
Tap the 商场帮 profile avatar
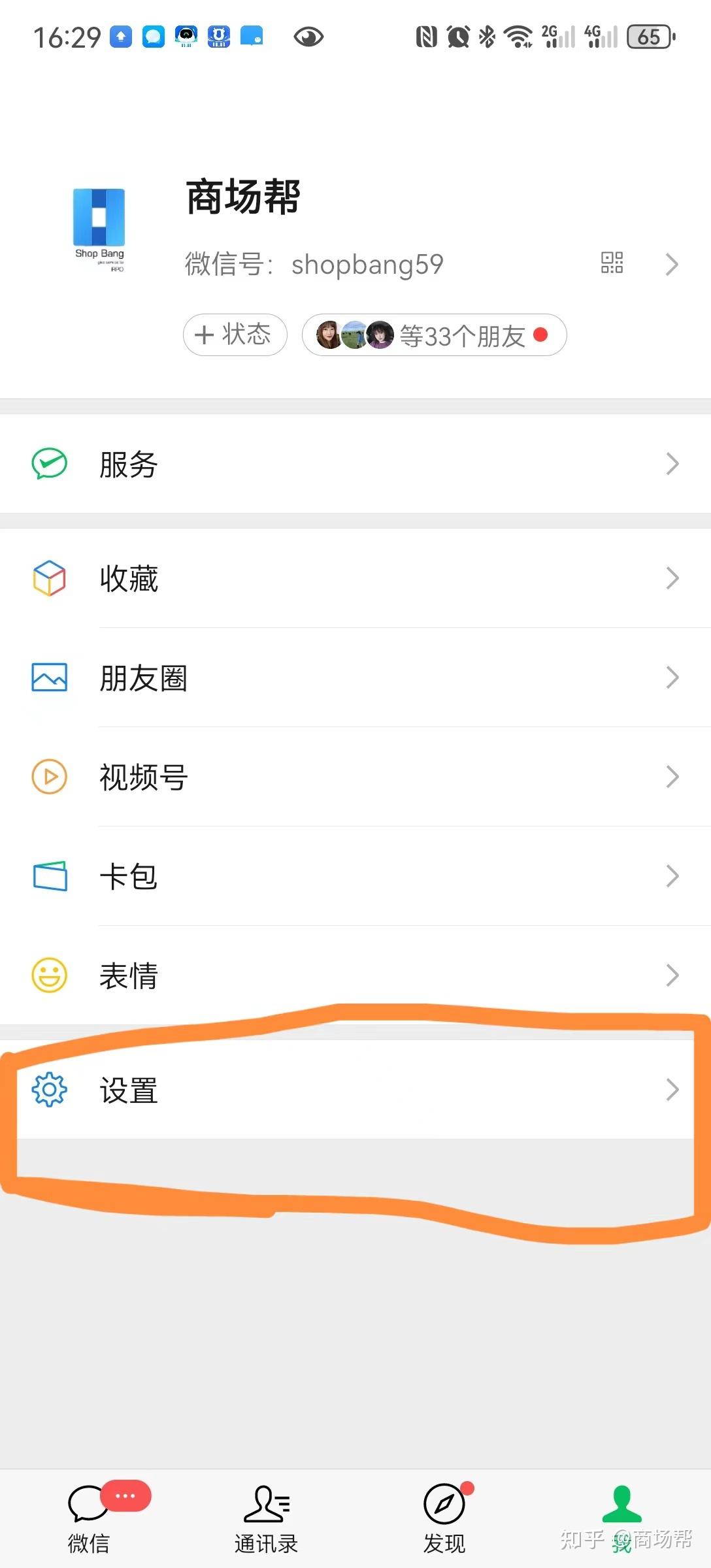pyautogui.click(x=99, y=227)
